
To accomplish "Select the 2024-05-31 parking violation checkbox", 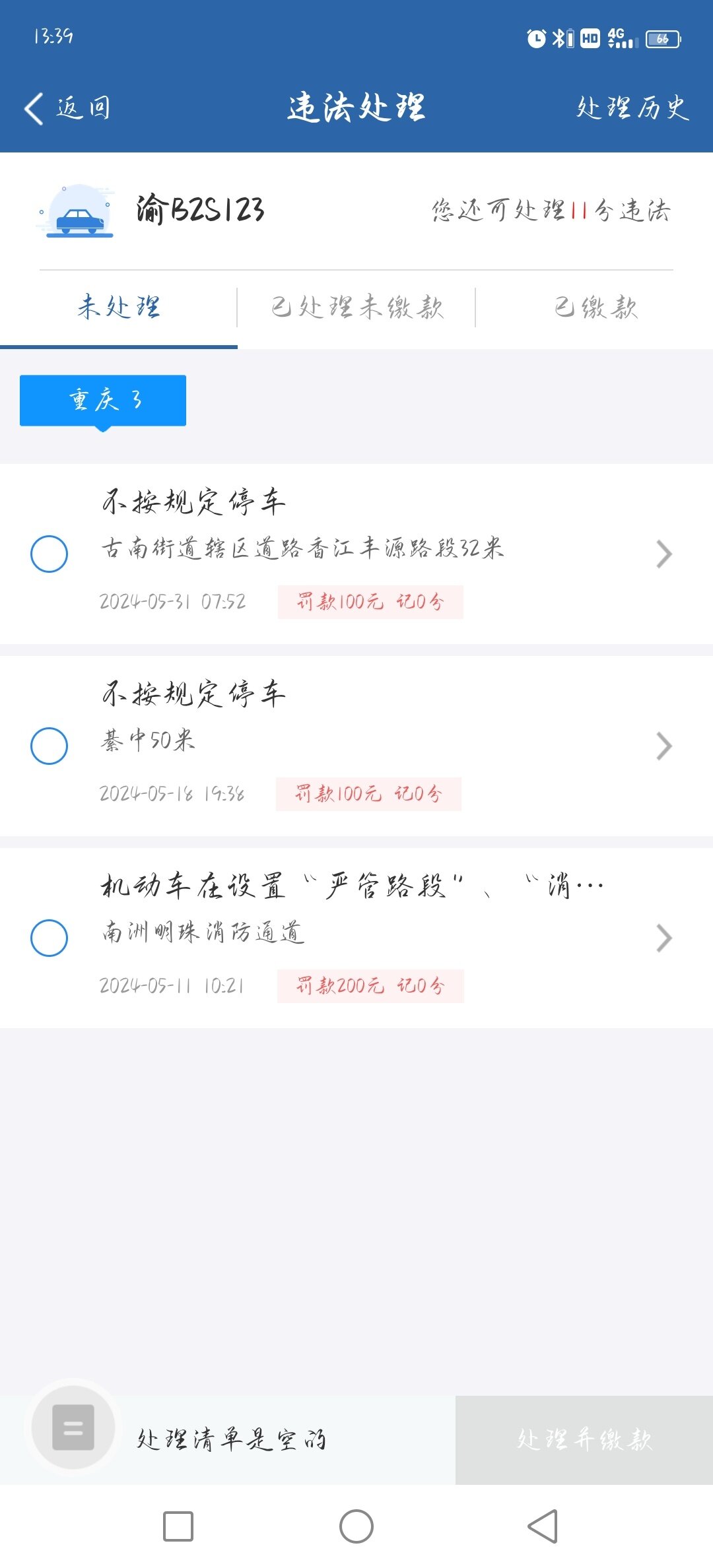I will point(50,554).
